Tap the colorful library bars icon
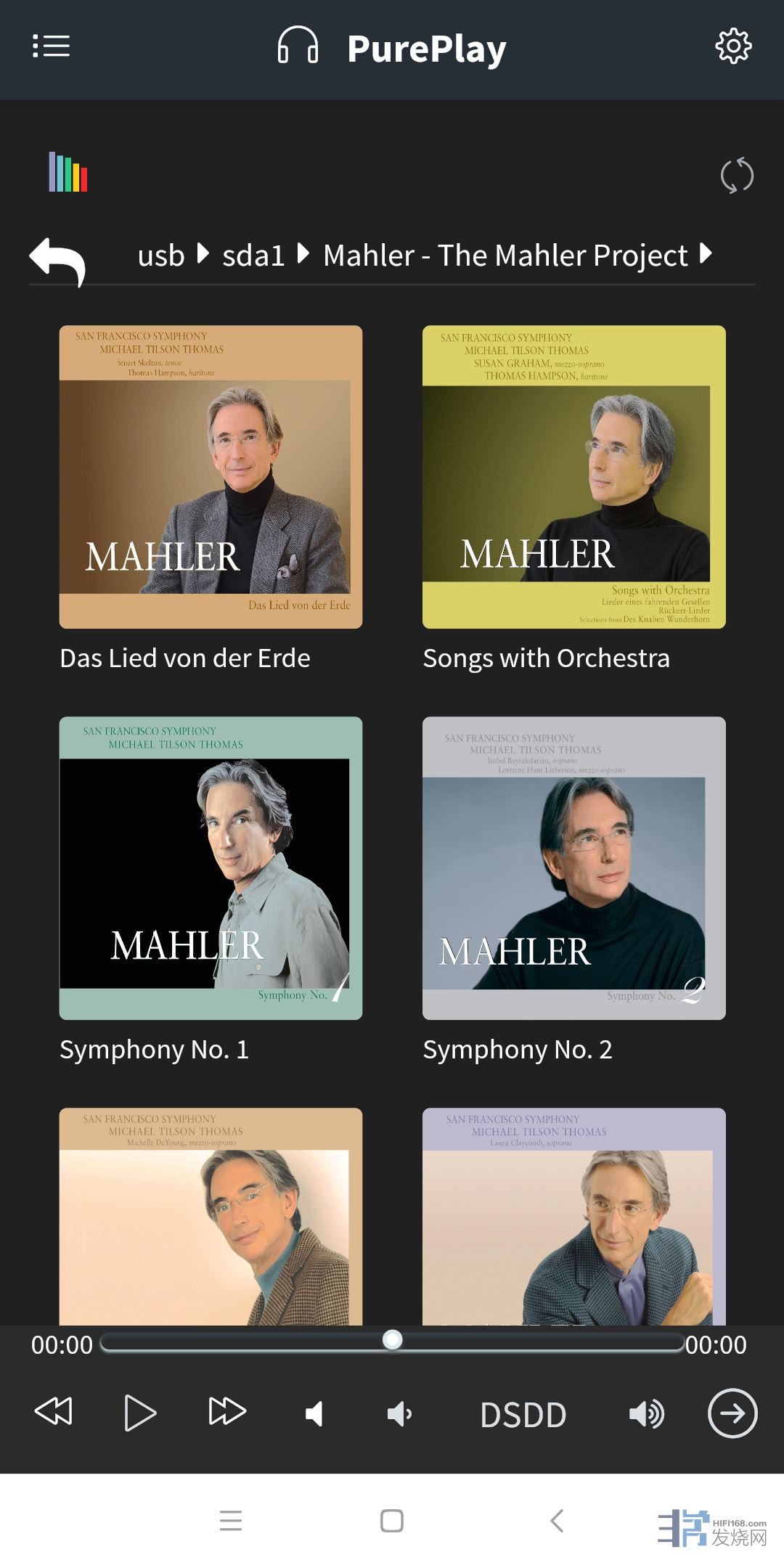The height and width of the screenshot is (1568, 784). (68, 172)
